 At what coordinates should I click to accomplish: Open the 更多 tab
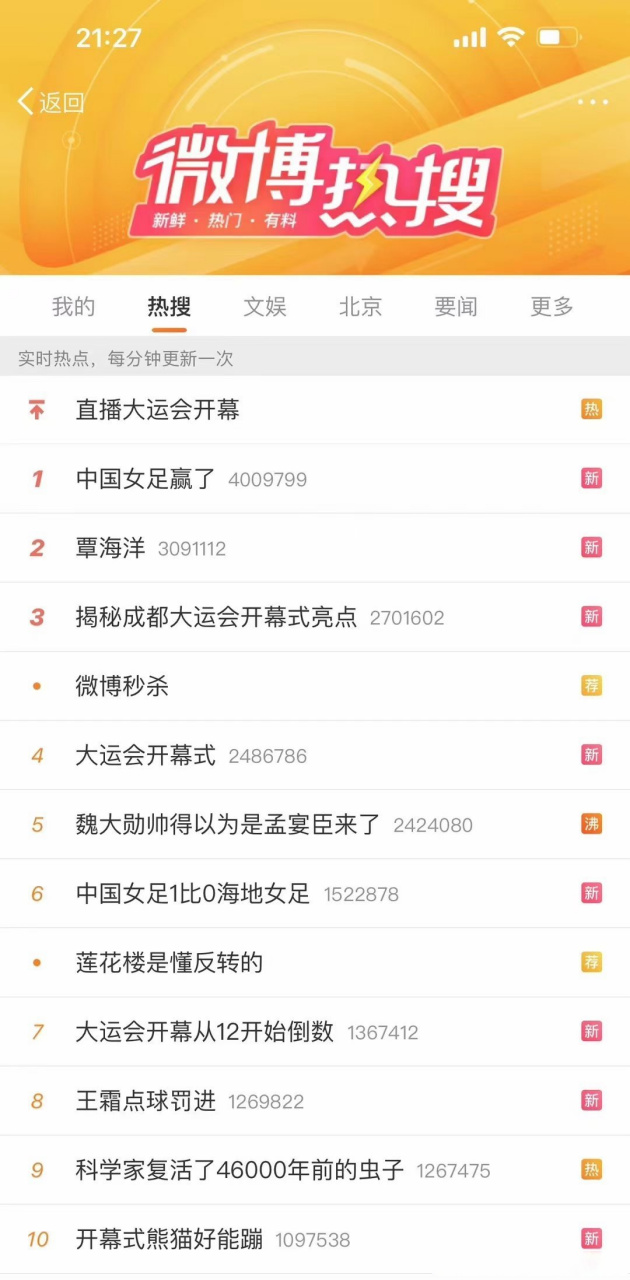(552, 307)
